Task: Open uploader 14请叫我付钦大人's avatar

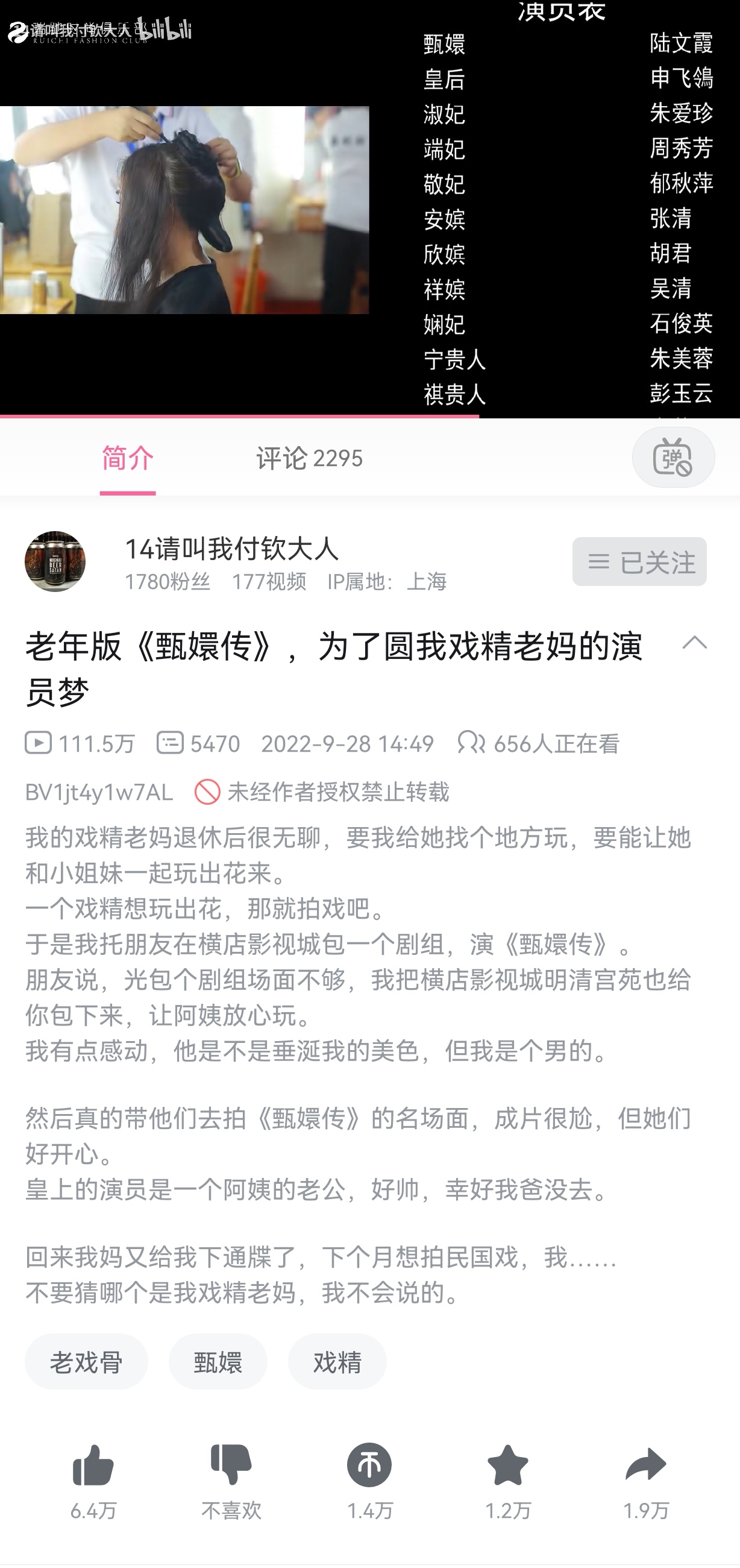Action: point(55,561)
